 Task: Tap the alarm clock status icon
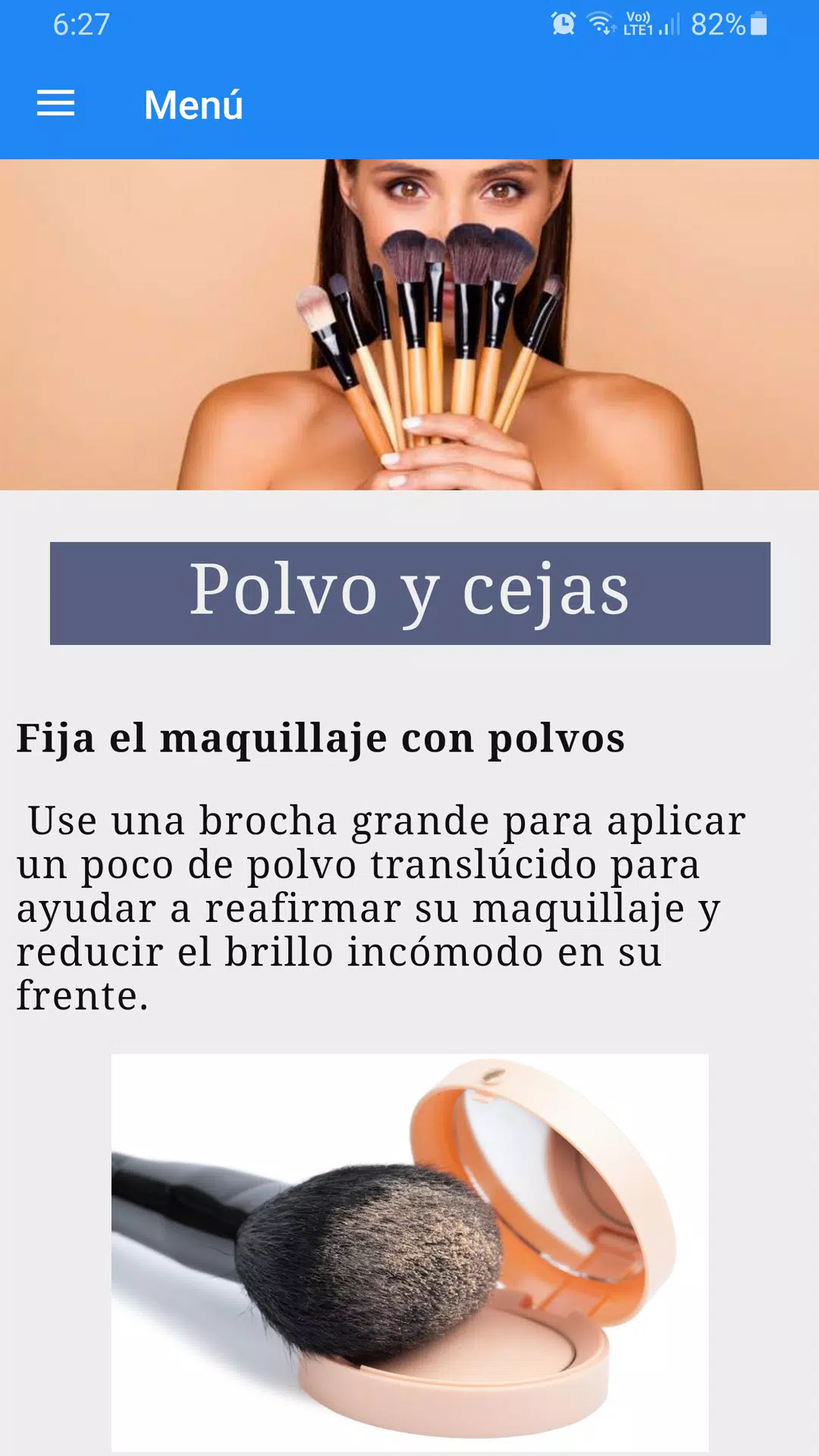point(561,22)
